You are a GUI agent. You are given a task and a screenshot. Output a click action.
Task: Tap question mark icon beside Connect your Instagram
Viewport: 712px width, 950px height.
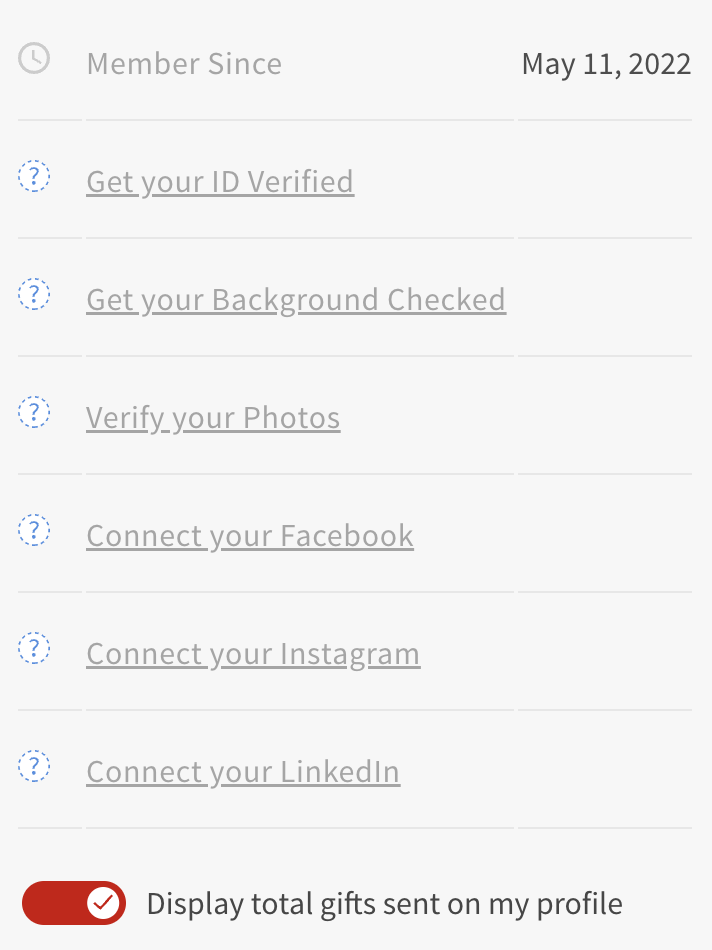[x=34, y=648]
